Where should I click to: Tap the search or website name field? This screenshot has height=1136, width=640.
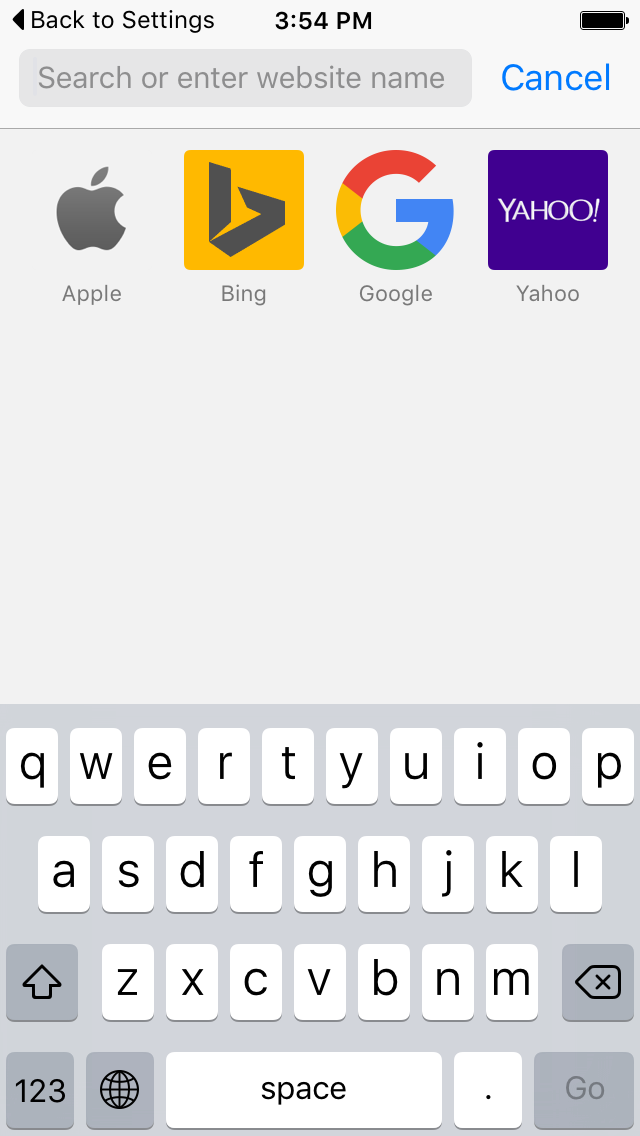click(245, 78)
